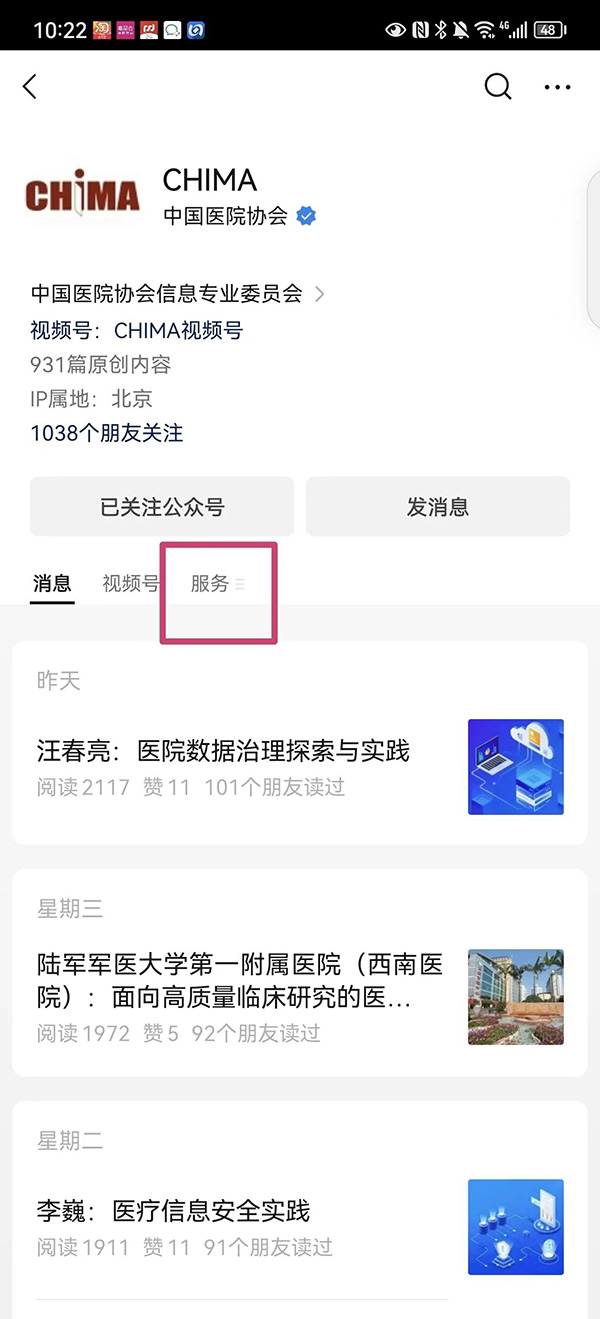The image size is (600, 1319).
Task: Switch to the 视频号 tab
Action: click(130, 583)
